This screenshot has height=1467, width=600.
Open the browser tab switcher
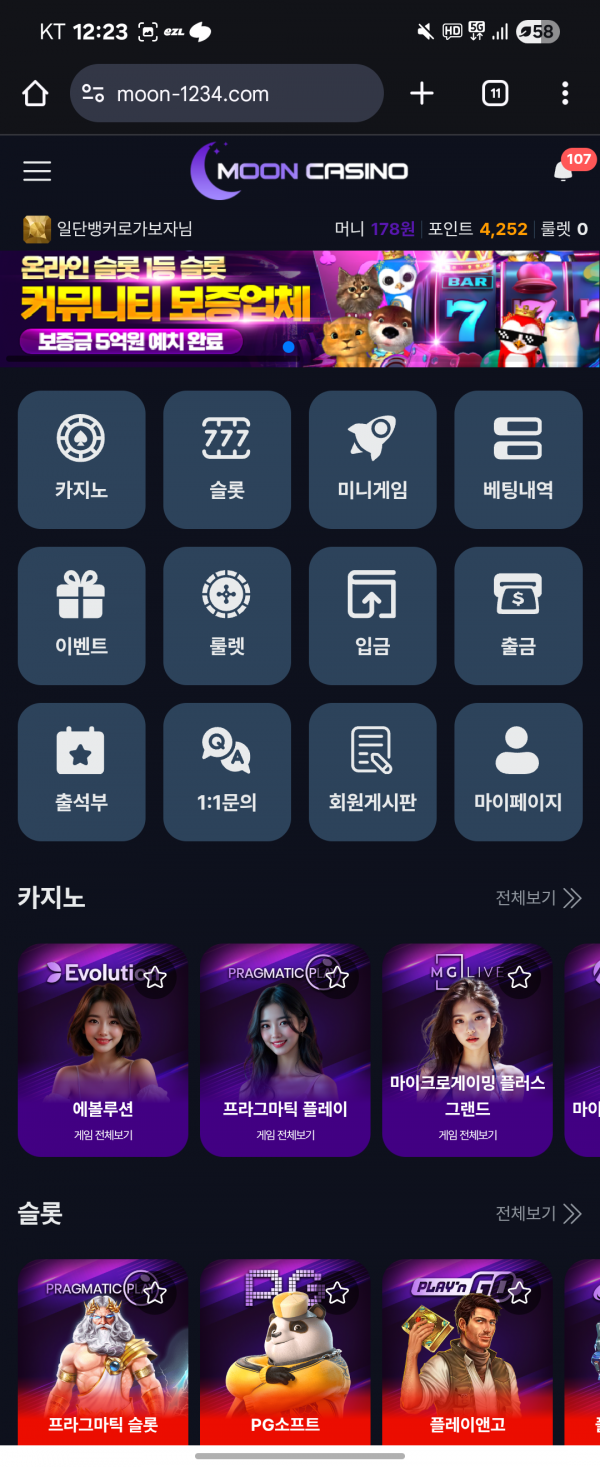coord(494,94)
